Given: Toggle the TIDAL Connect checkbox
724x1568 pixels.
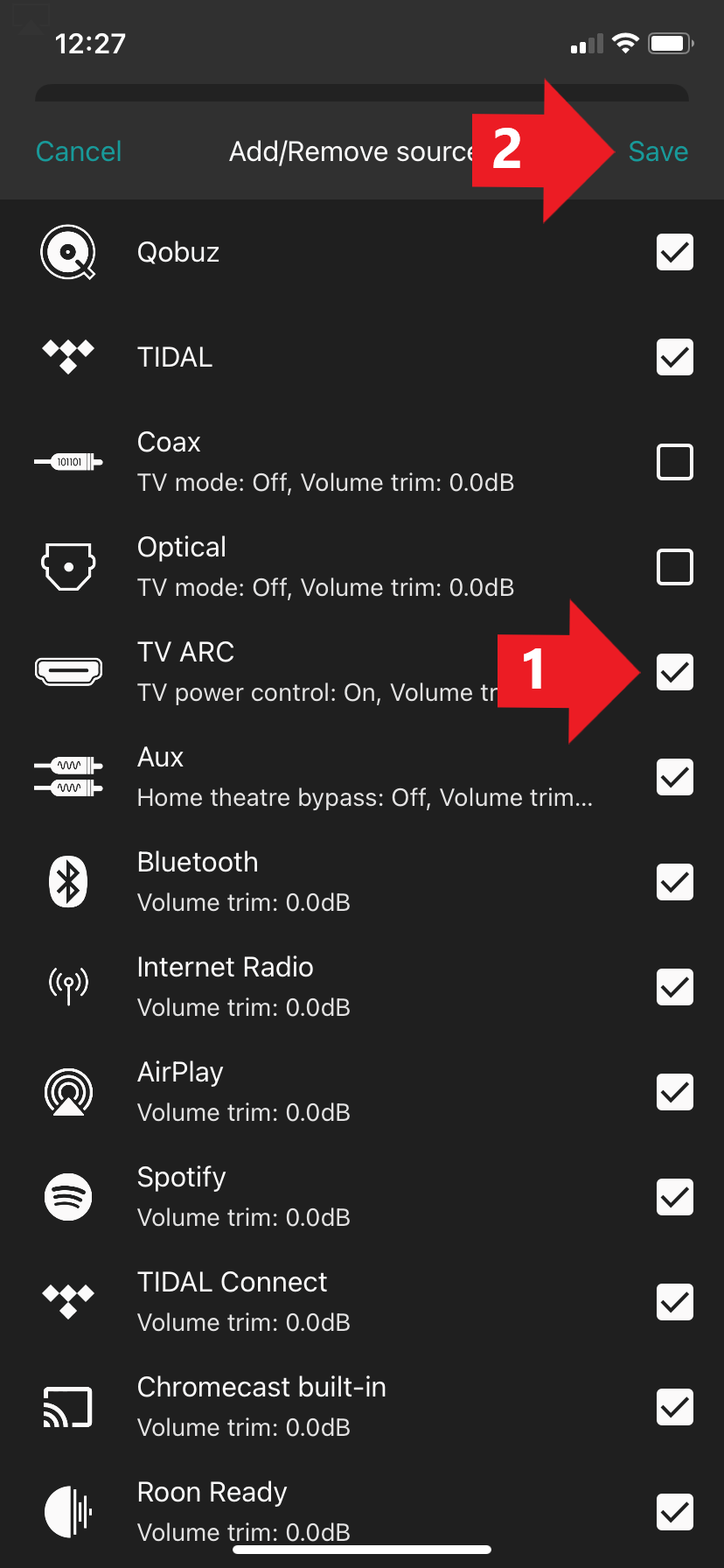Looking at the screenshot, I should [x=674, y=1302].
